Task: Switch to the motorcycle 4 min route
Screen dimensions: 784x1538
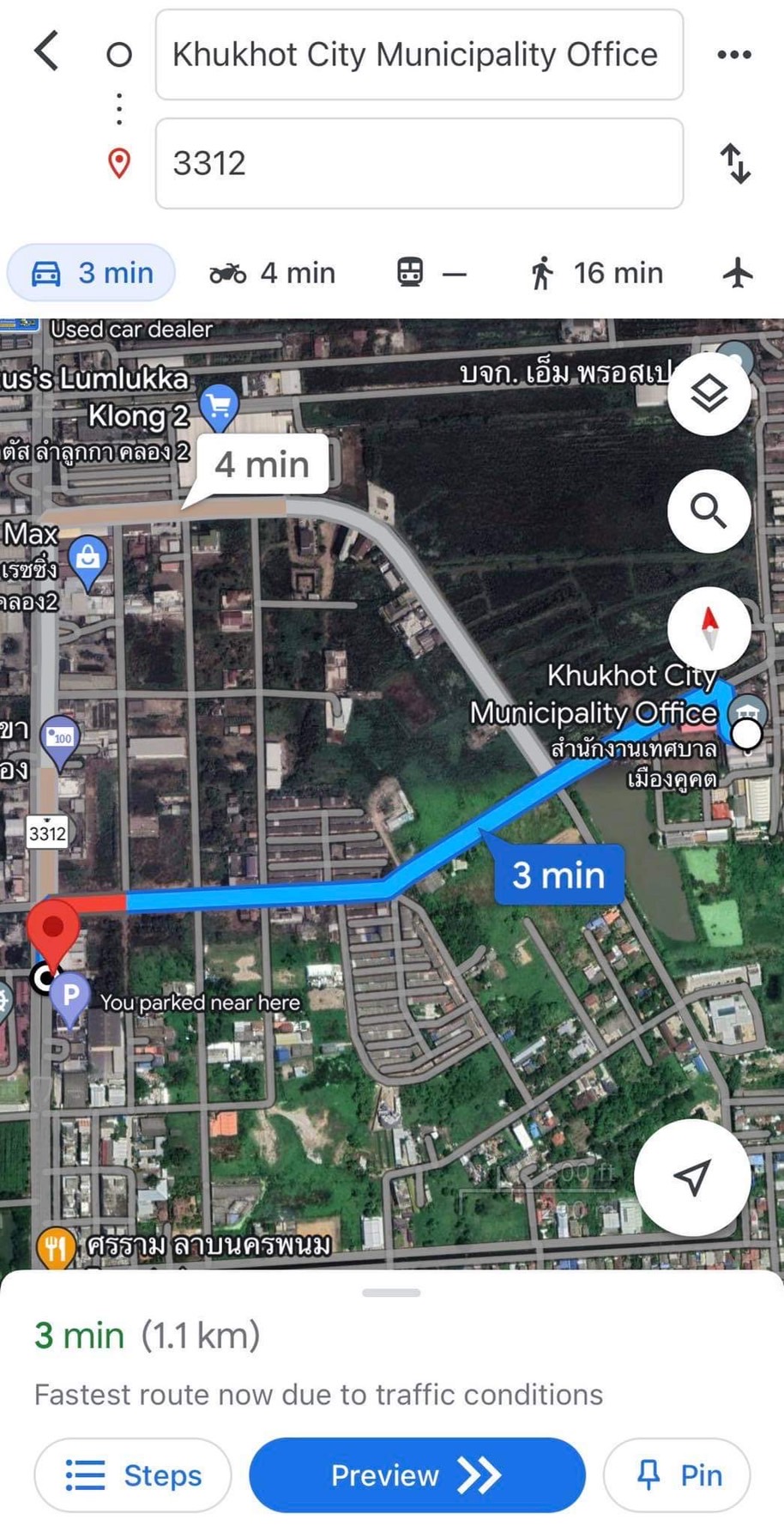Action: point(272,273)
